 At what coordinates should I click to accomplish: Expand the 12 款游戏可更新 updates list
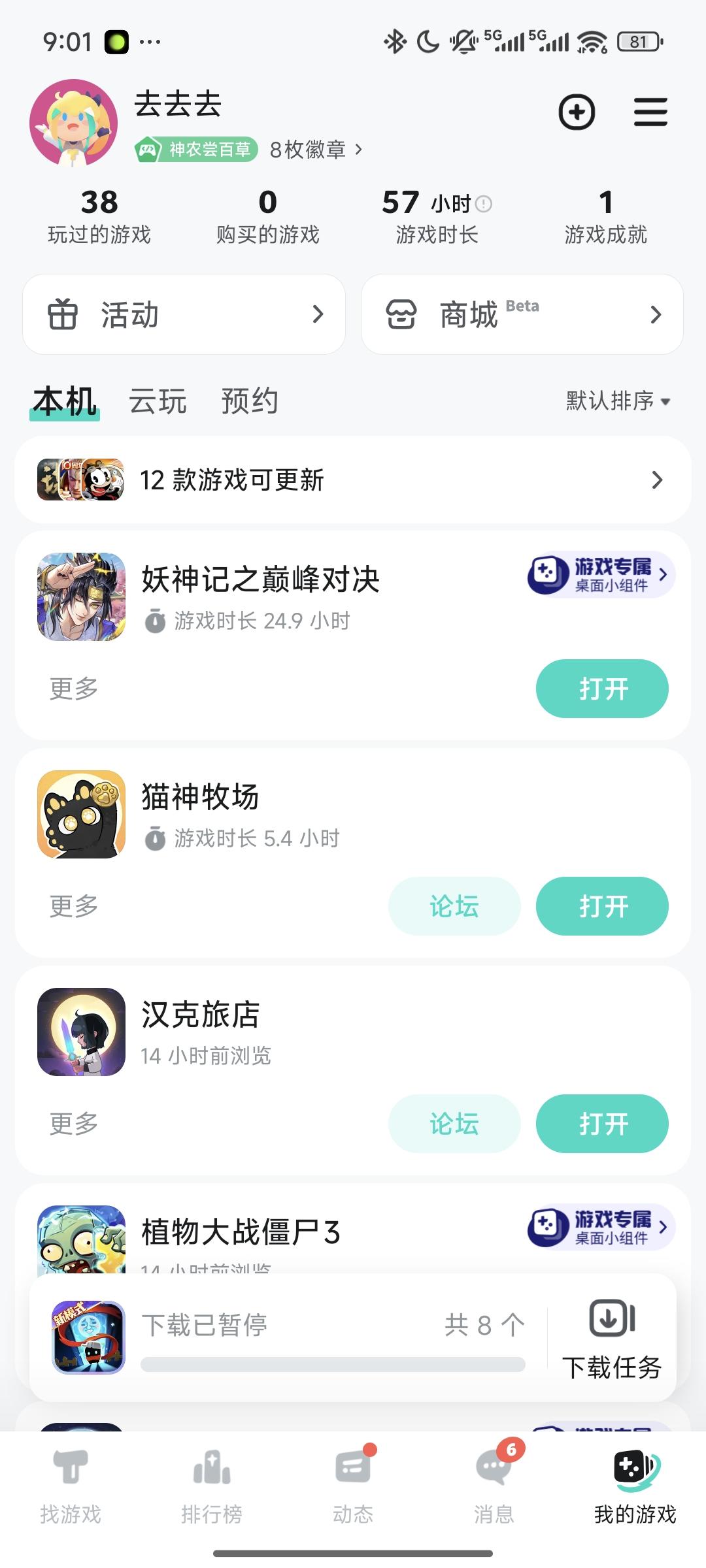tap(353, 479)
